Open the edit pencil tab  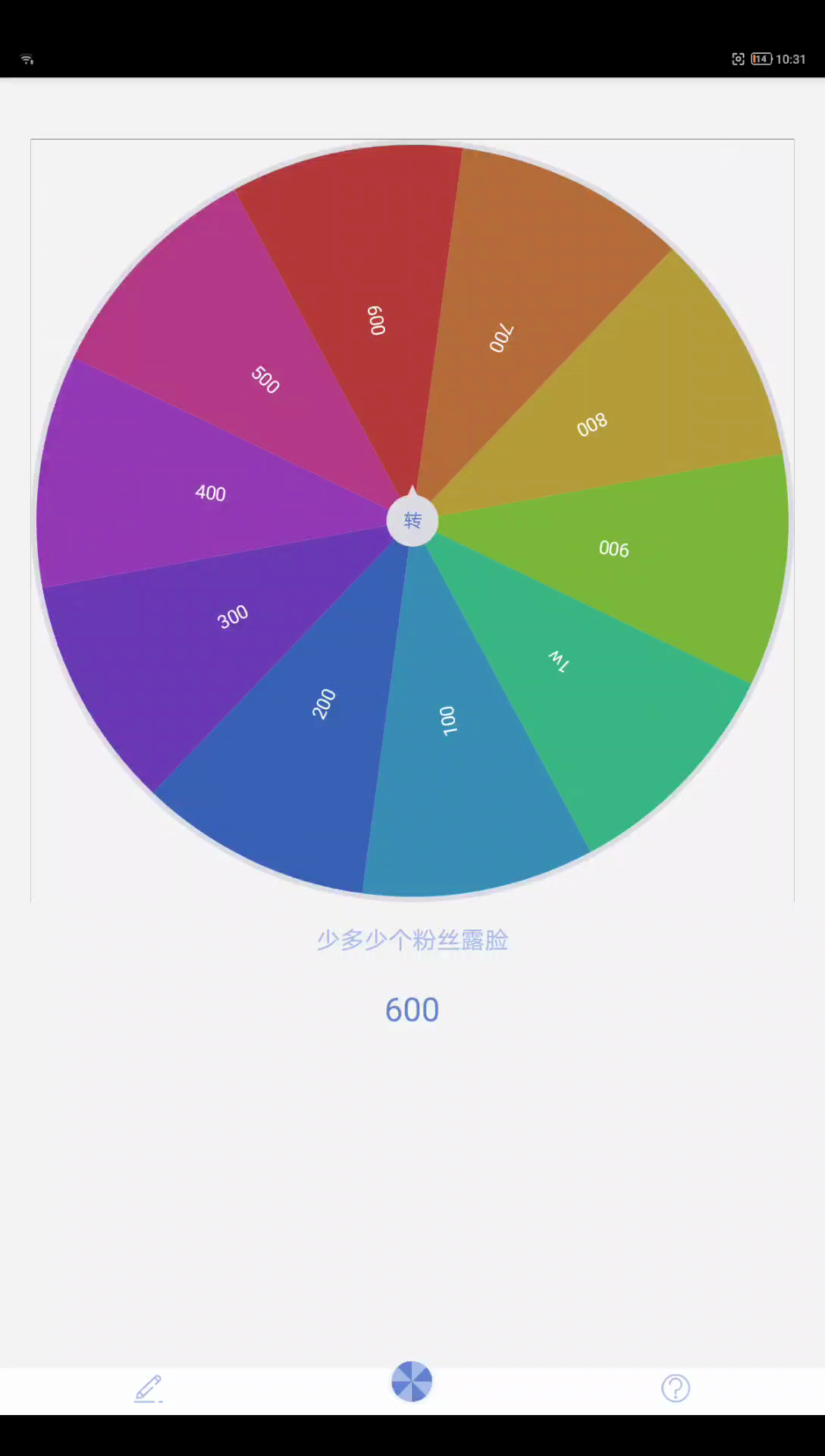tap(149, 1389)
